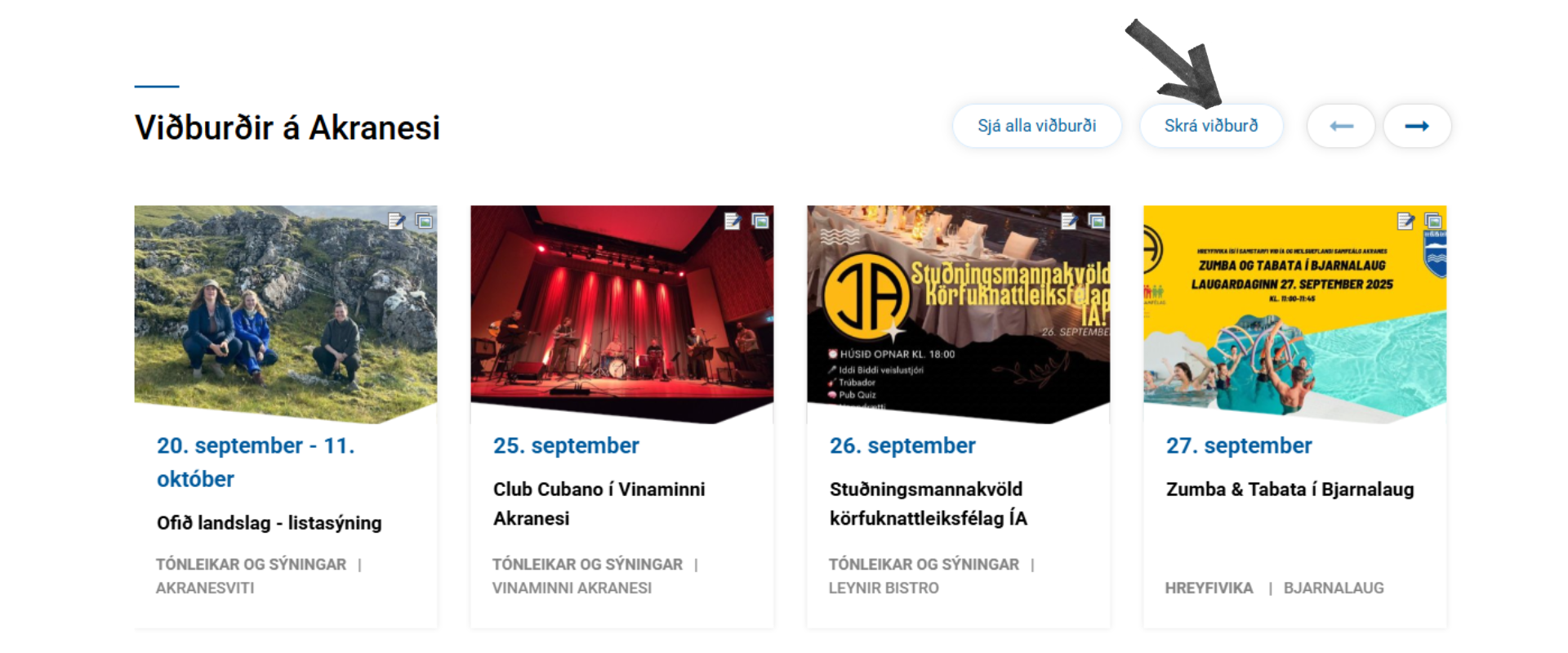The image size is (1568, 653).
Task: Go to previous events with the left arrow
Action: click(x=1341, y=126)
